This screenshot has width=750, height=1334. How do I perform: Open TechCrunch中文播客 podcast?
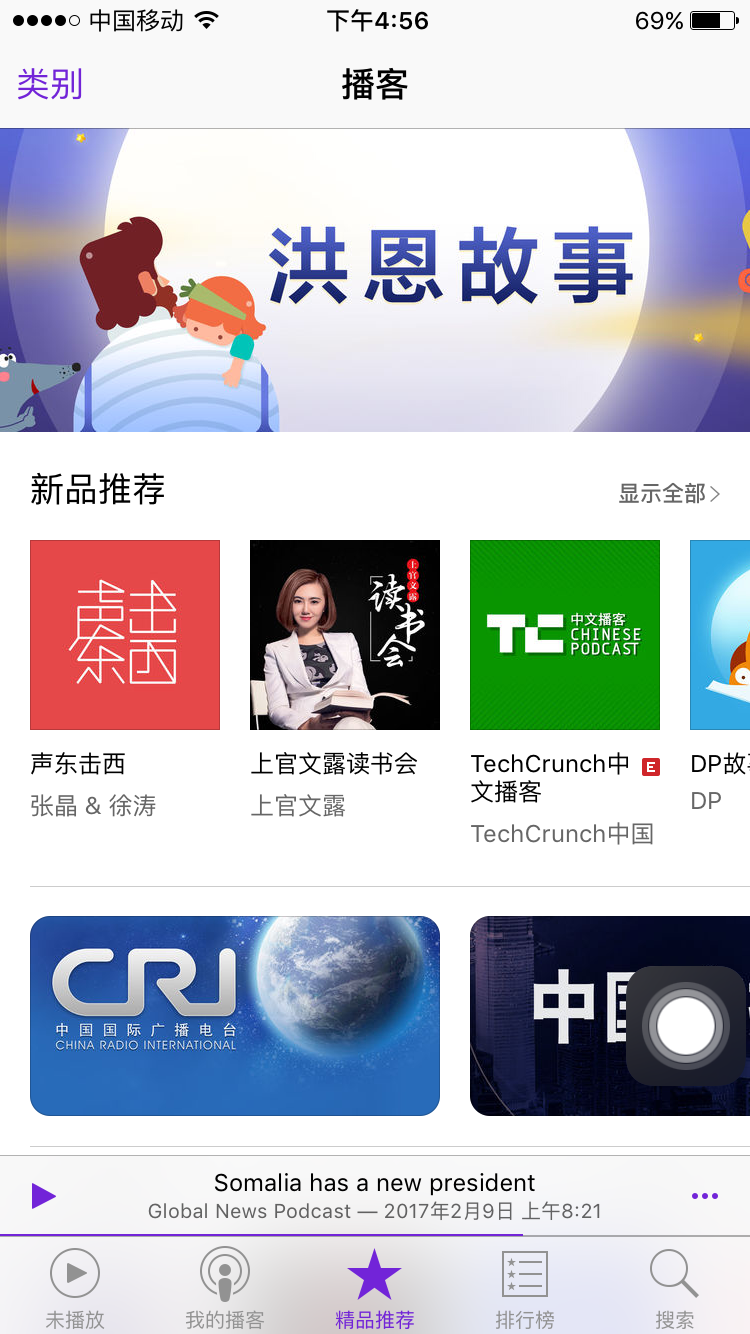[x=565, y=635]
